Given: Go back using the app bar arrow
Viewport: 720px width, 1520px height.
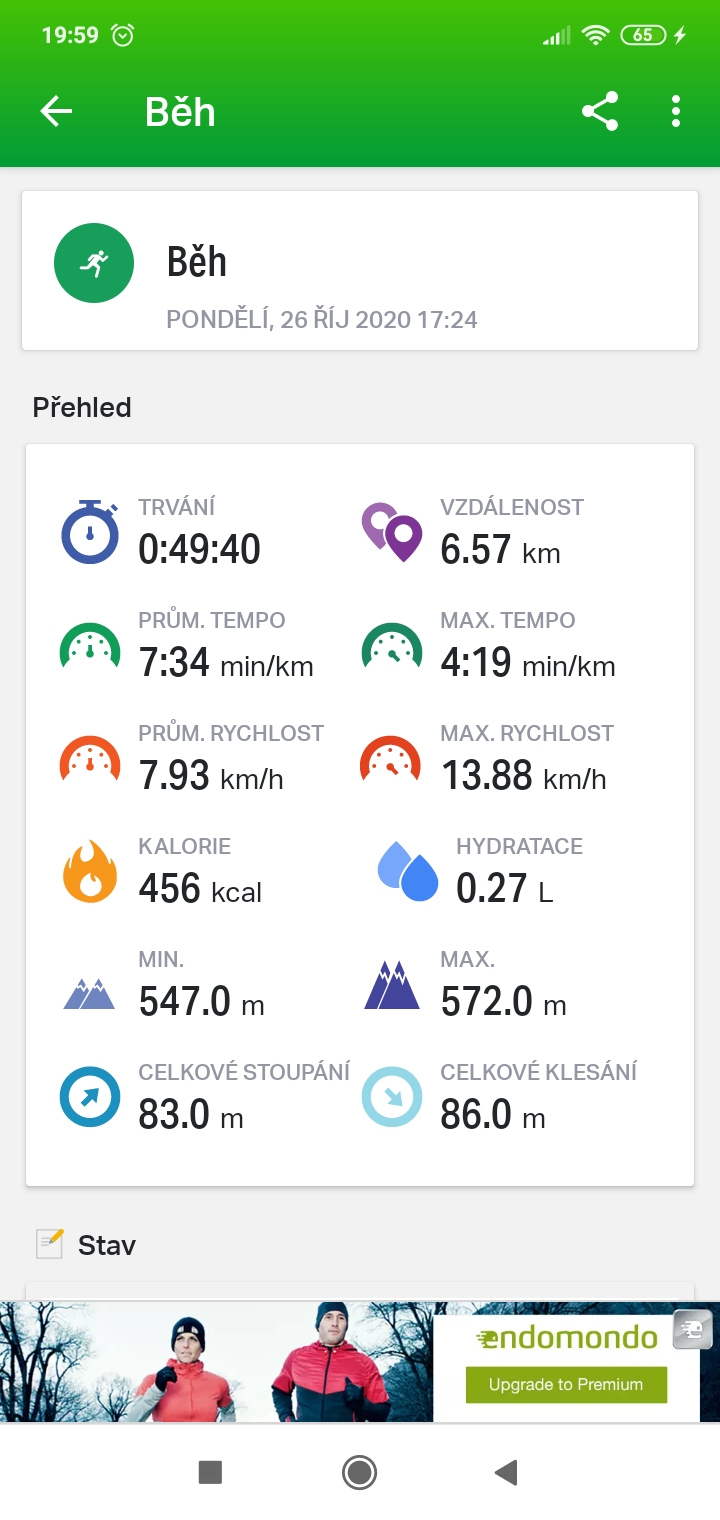Looking at the screenshot, I should [x=56, y=111].
